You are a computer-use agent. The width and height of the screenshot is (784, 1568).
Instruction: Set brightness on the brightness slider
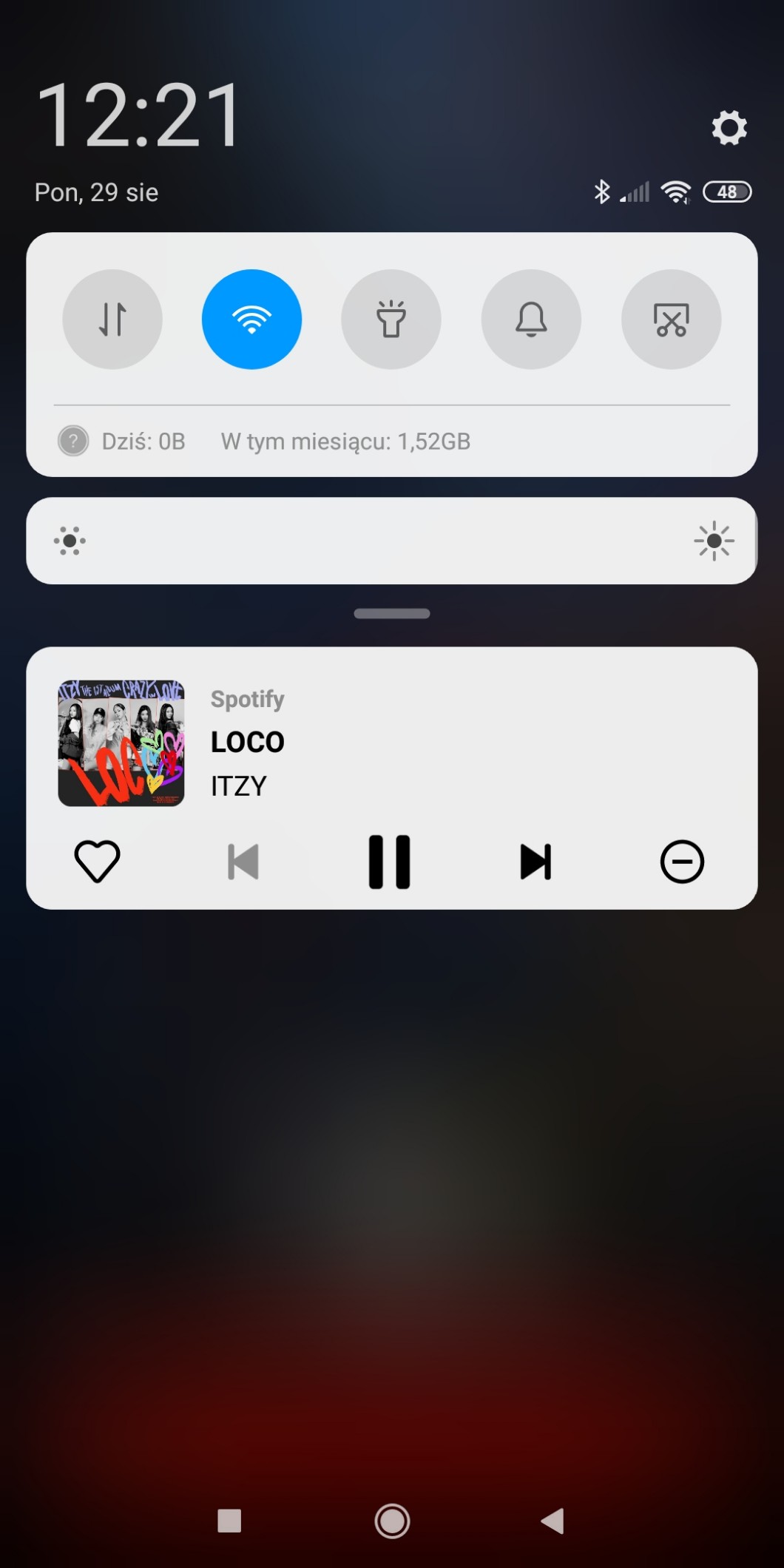tap(392, 541)
